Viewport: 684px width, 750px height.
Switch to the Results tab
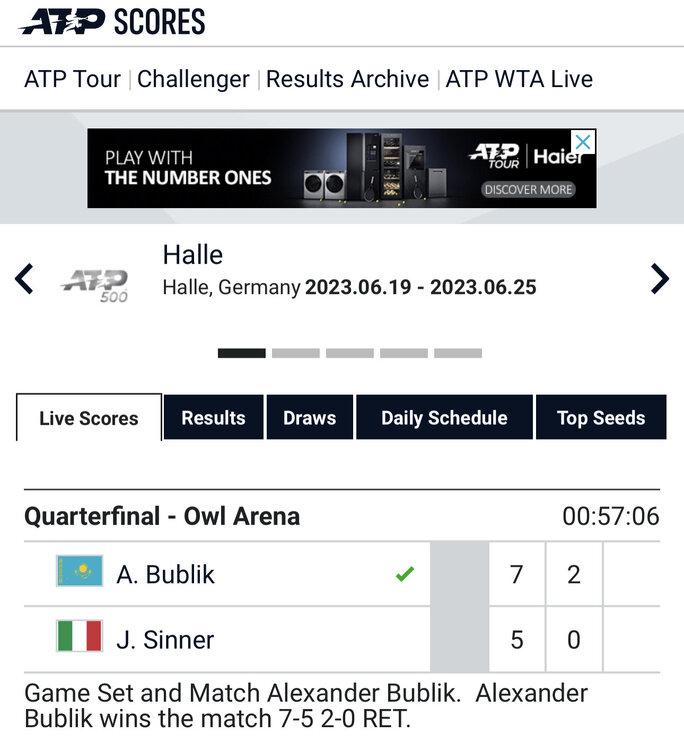[213, 418]
